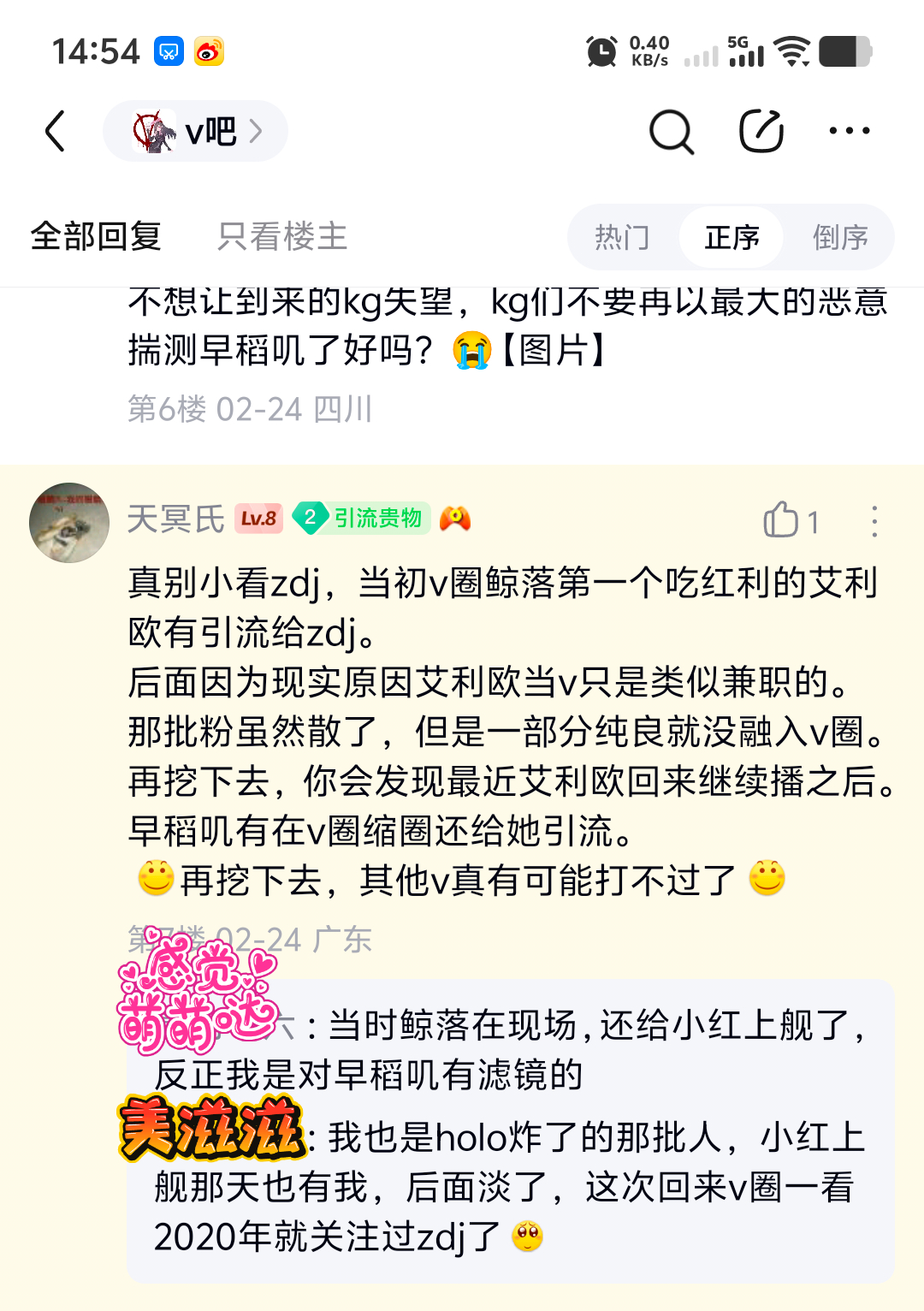View the 【图片】 attachment in floor 6
Image resolution: width=924 pixels, height=1311 pixels.
tap(554, 350)
